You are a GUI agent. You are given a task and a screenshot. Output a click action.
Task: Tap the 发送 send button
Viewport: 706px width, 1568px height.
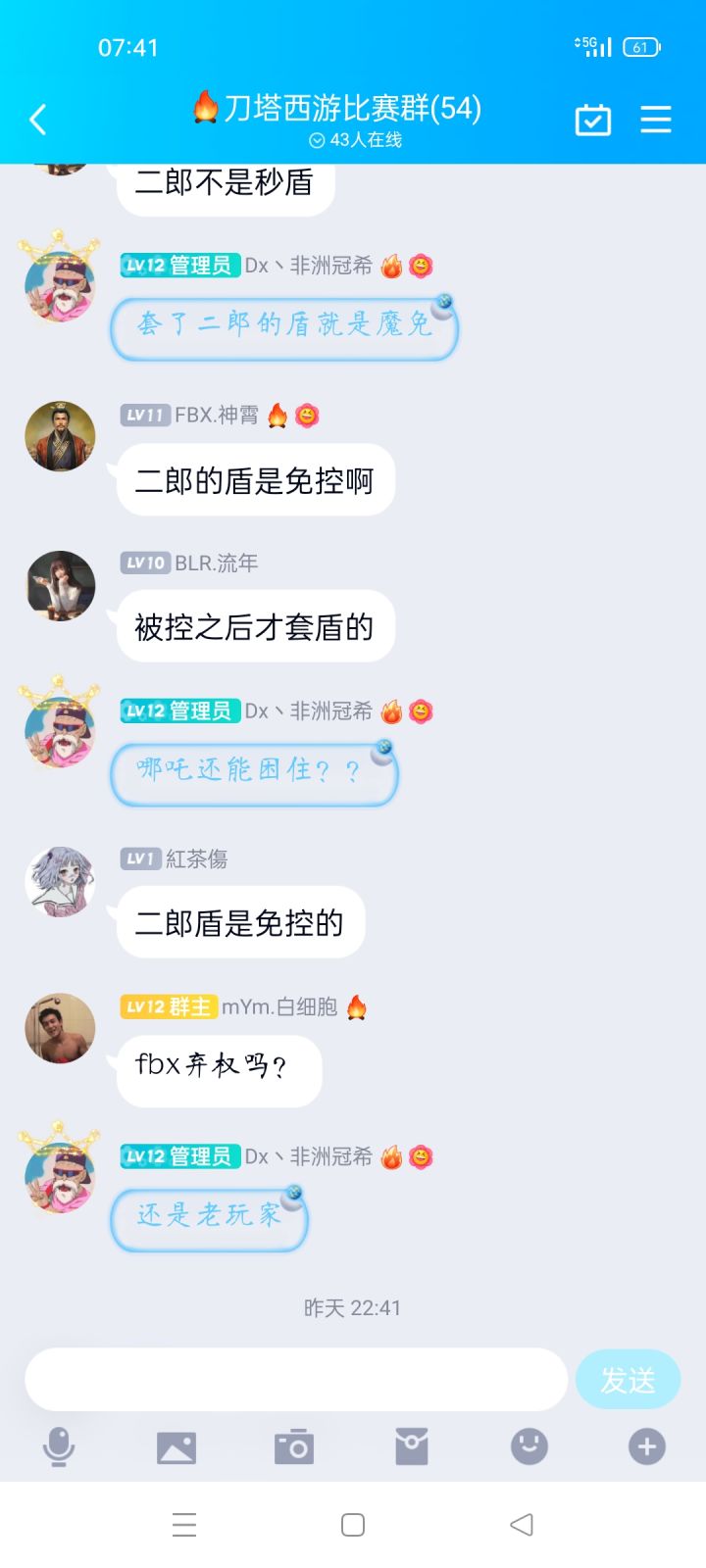(628, 1379)
